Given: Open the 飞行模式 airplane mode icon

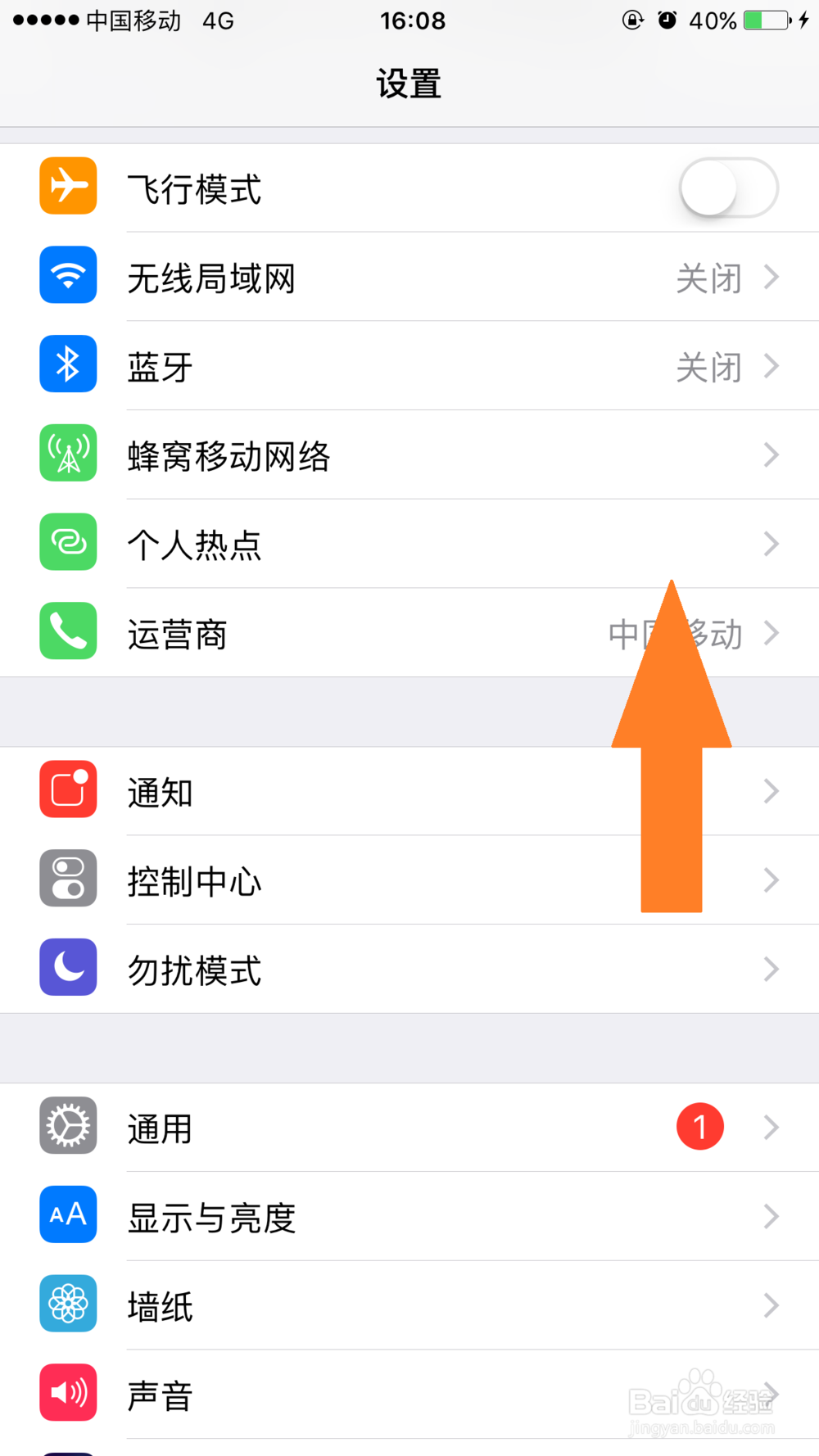Looking at the screenshot, I should (68, 186).
